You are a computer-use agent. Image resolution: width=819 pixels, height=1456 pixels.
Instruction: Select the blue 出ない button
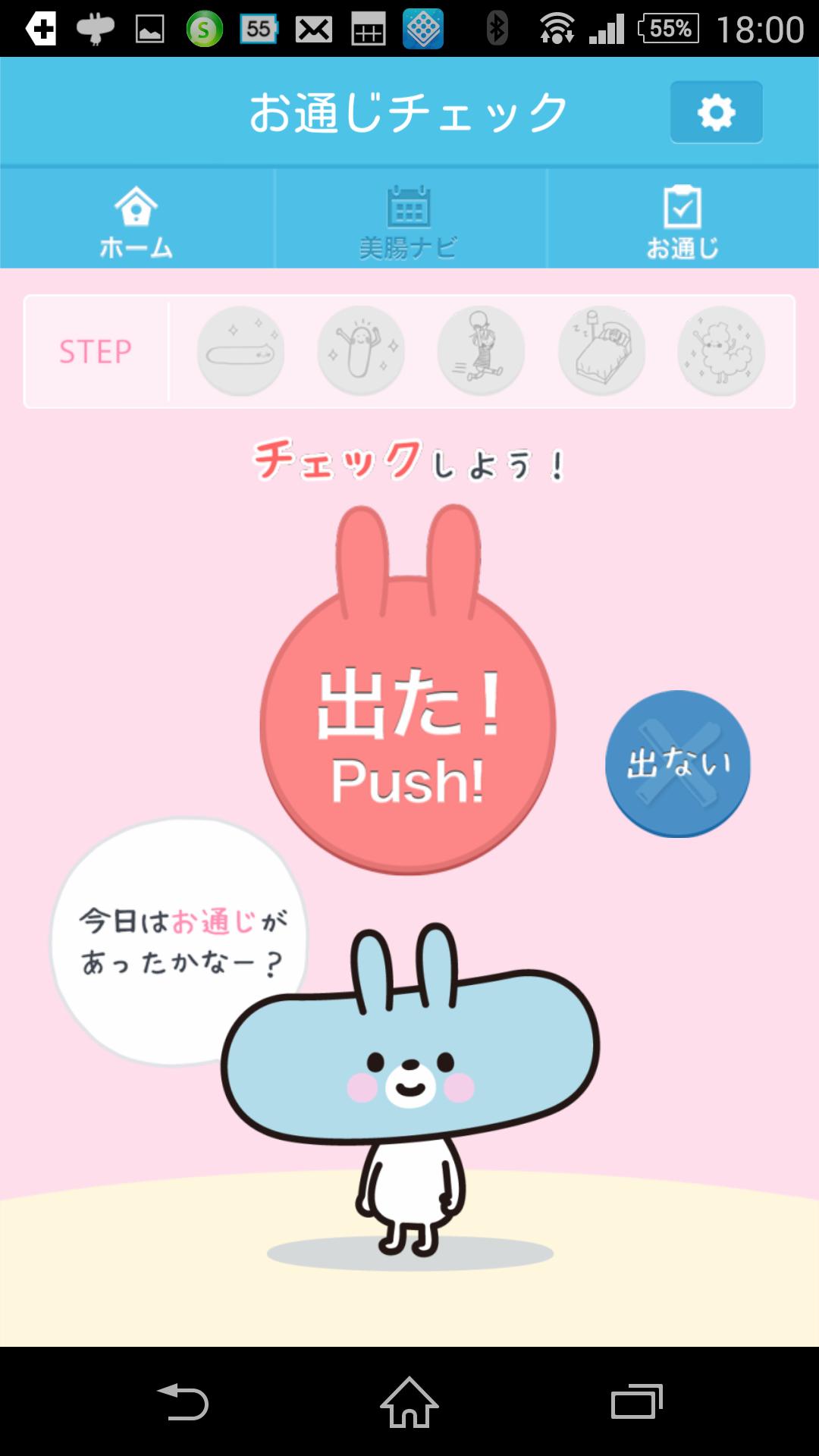coord(677,764)
